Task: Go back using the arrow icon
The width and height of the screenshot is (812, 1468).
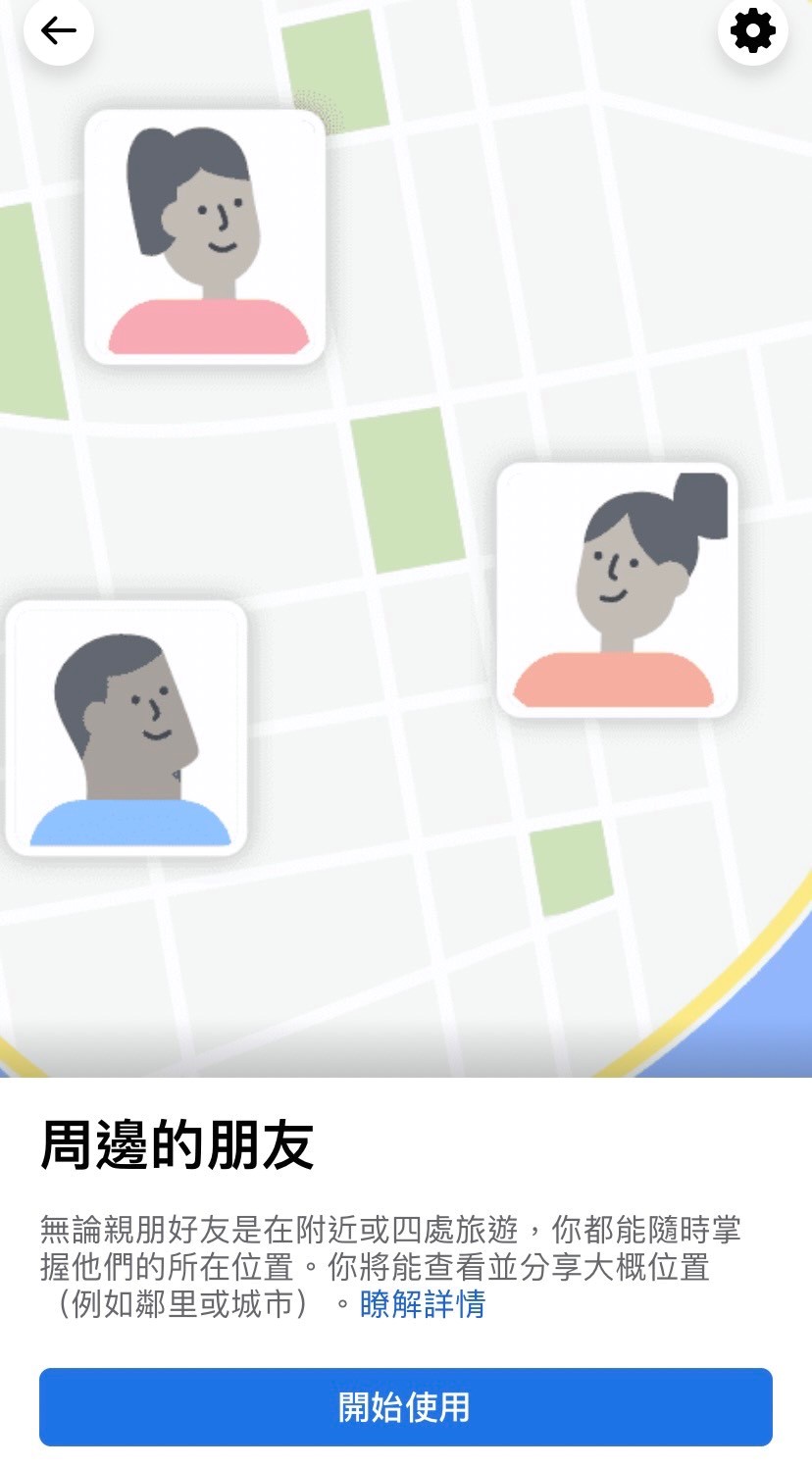Action: pyautogui.click(x=59, y=31)
